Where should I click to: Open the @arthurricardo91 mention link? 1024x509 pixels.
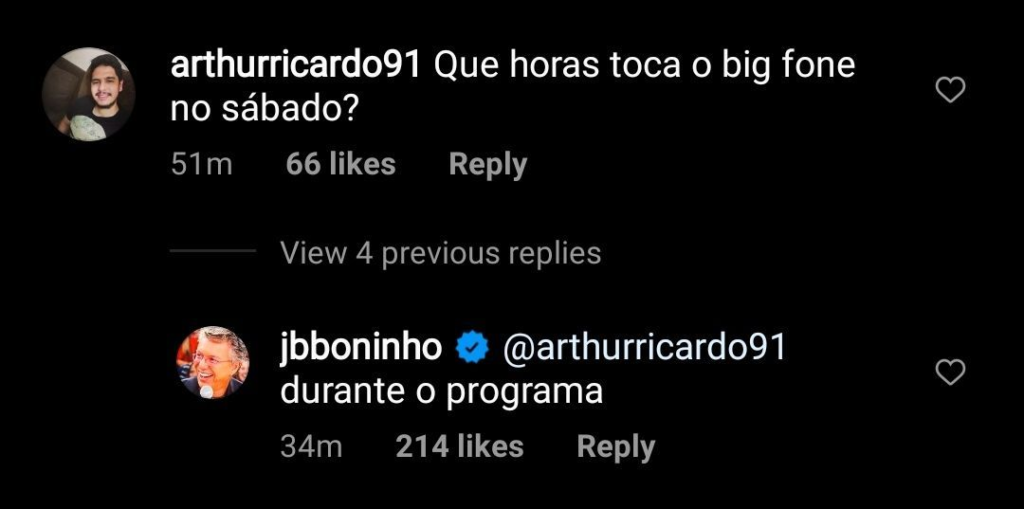click(642, 348)
